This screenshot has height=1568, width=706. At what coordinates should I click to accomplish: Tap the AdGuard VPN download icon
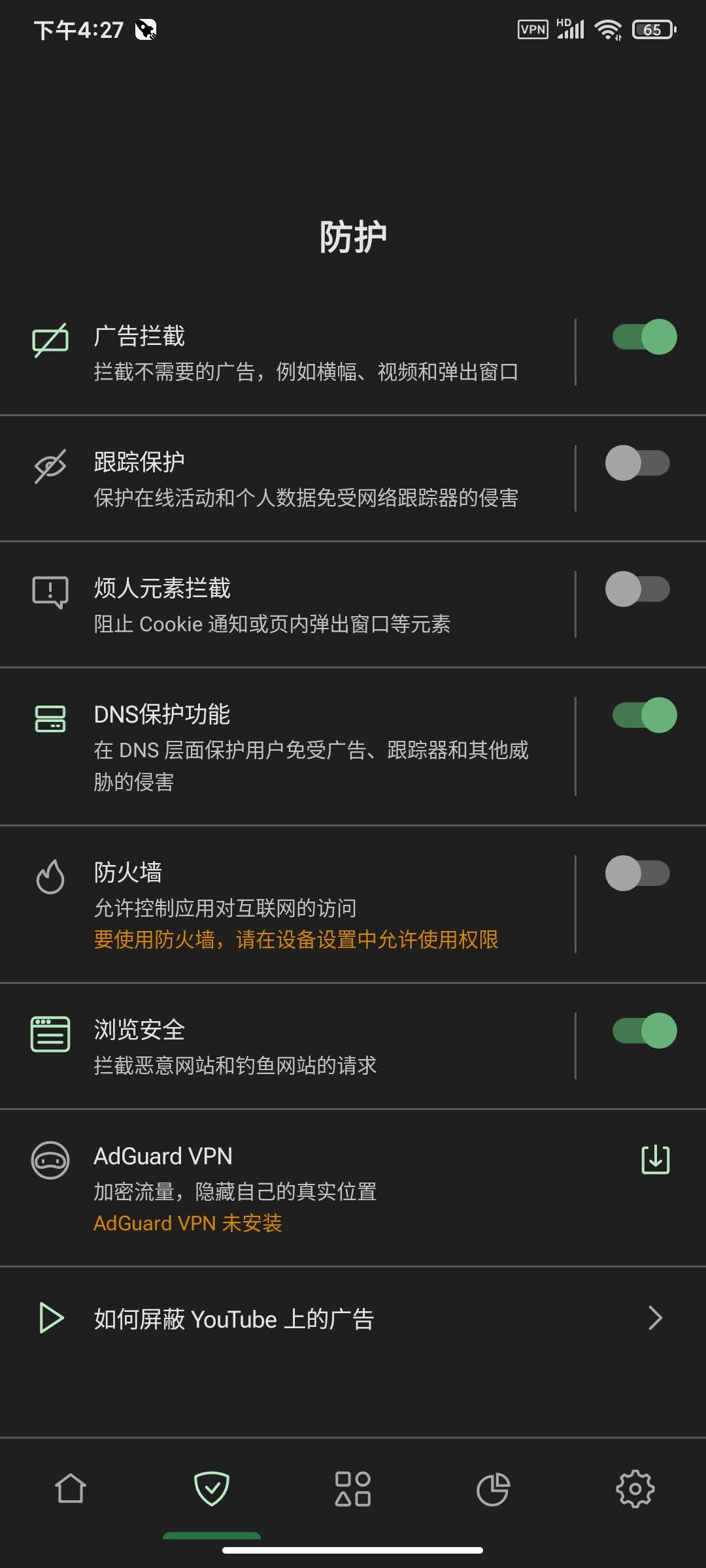point(656,1160)
